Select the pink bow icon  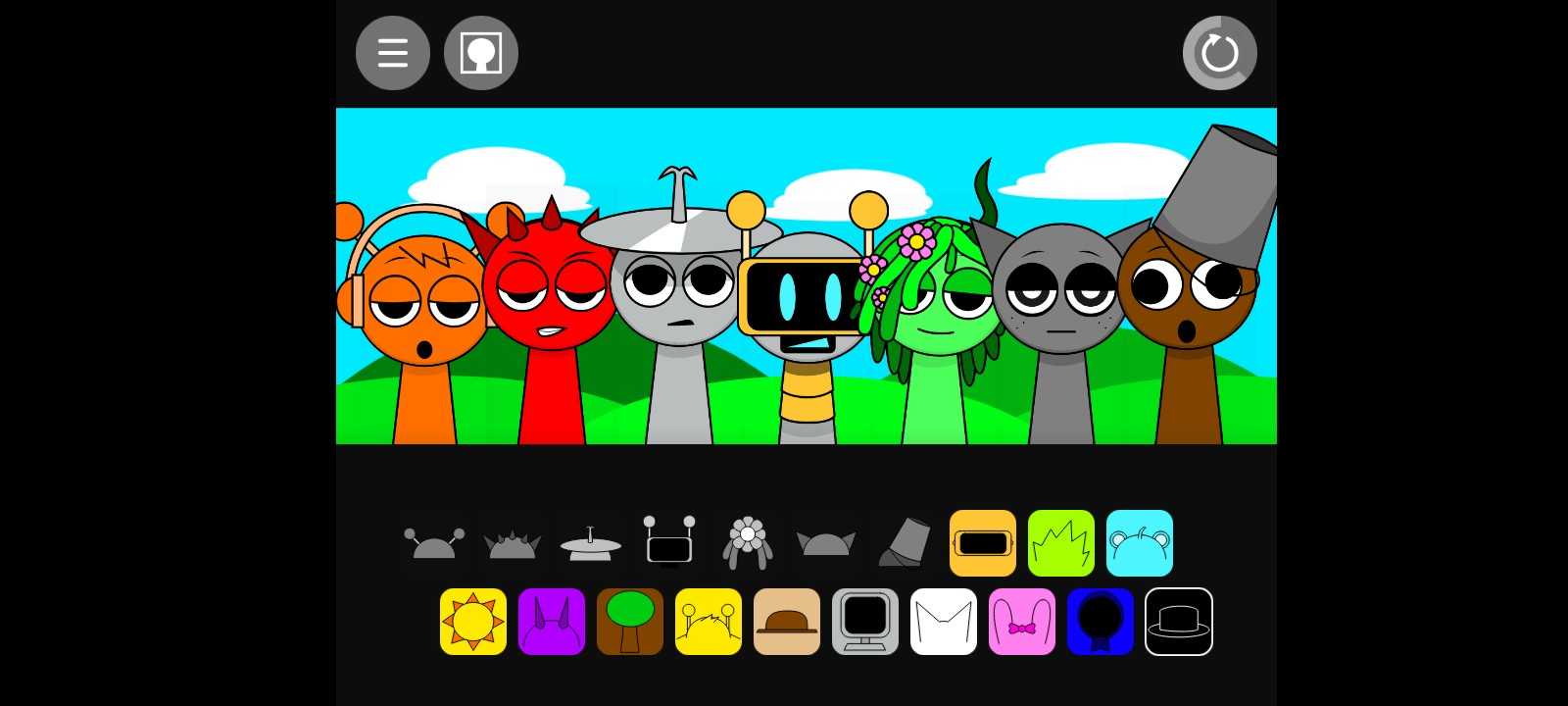click(1022, 622)
